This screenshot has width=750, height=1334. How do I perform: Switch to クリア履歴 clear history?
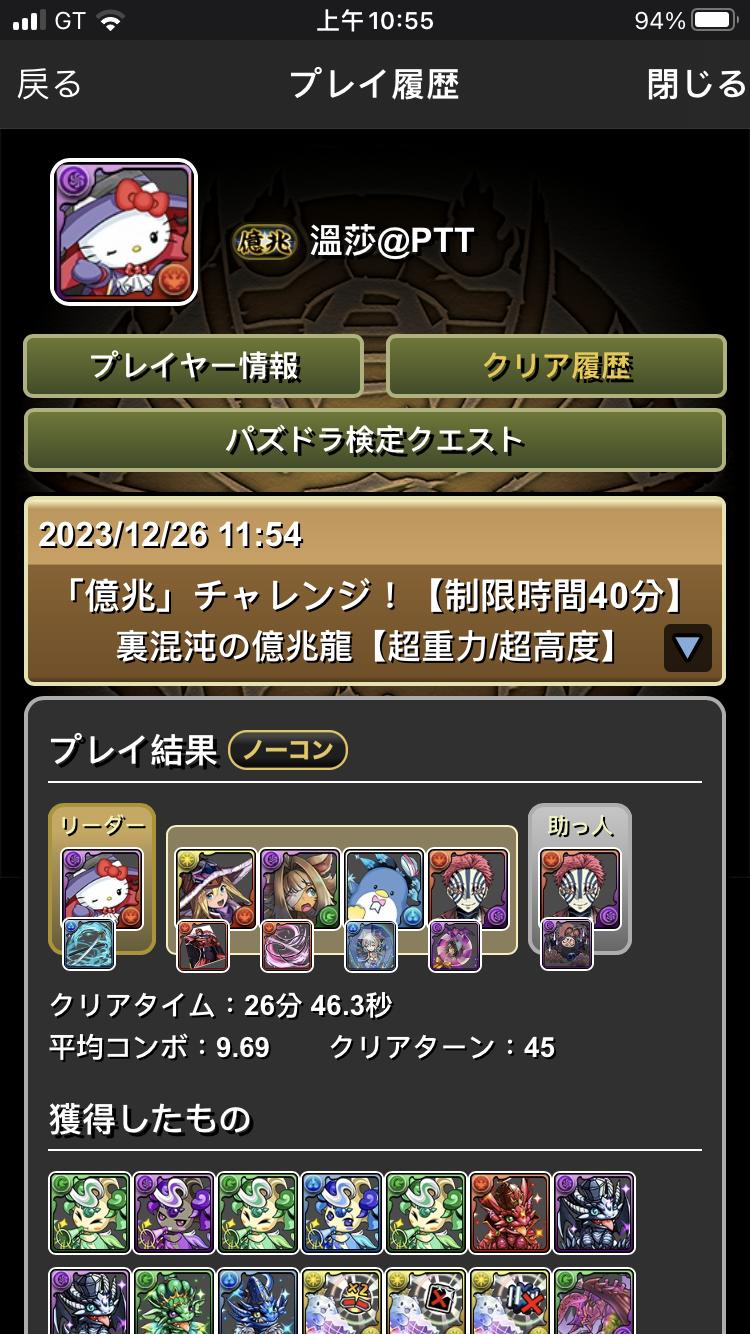[x=556, y=366]
